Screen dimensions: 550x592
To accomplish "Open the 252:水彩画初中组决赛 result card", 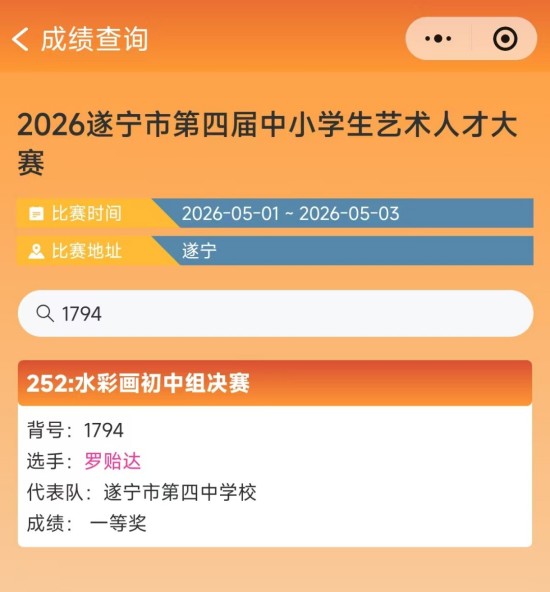I will 275,453.
